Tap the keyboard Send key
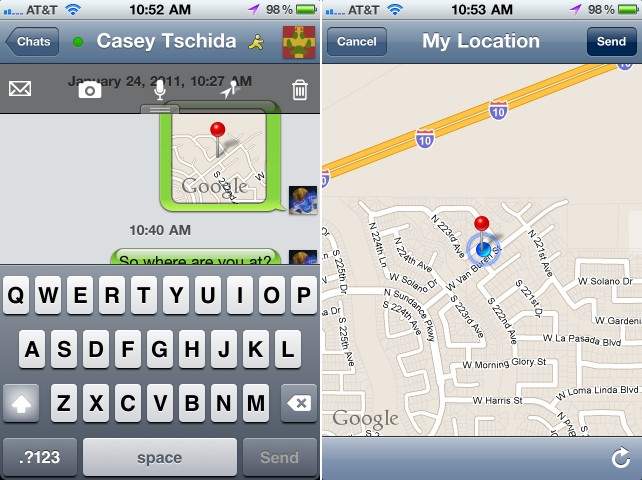Image resolution: width=642 pixels, height=480 pixels. [279, 457]
